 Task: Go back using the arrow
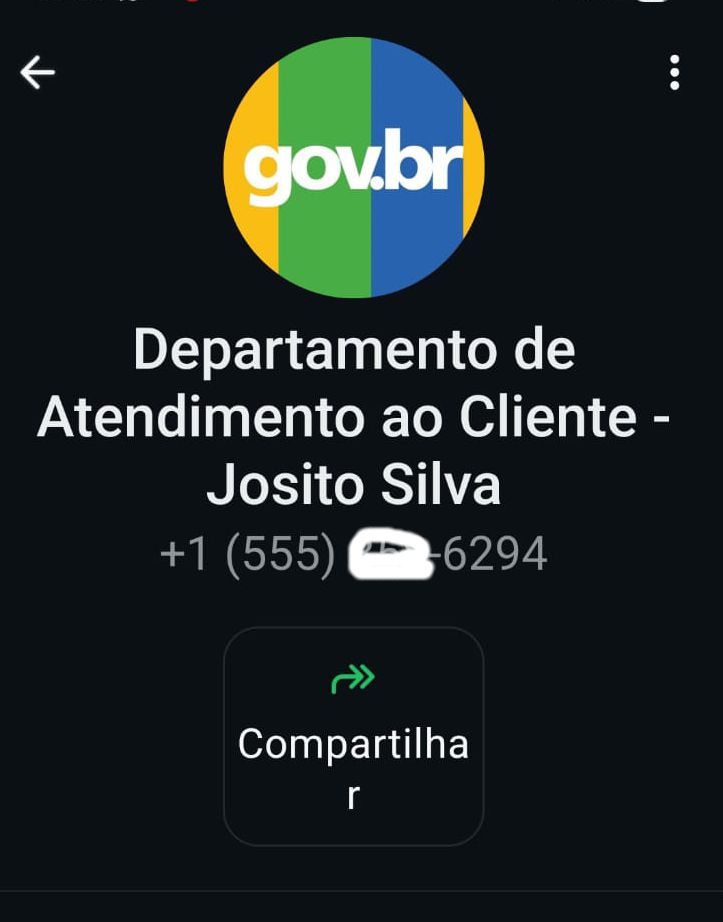click(x=38, y=72)
